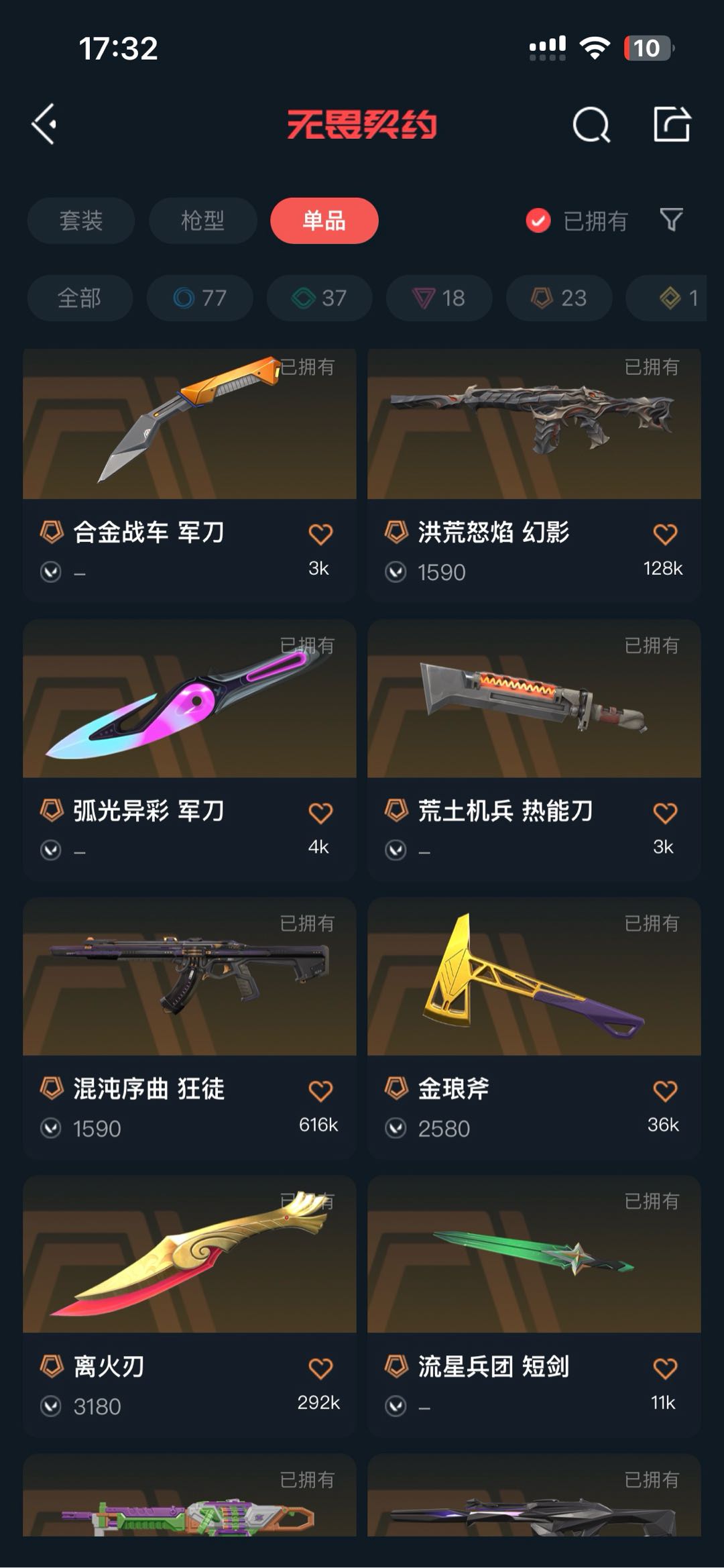Share this collection page

(x=672, y=124)
